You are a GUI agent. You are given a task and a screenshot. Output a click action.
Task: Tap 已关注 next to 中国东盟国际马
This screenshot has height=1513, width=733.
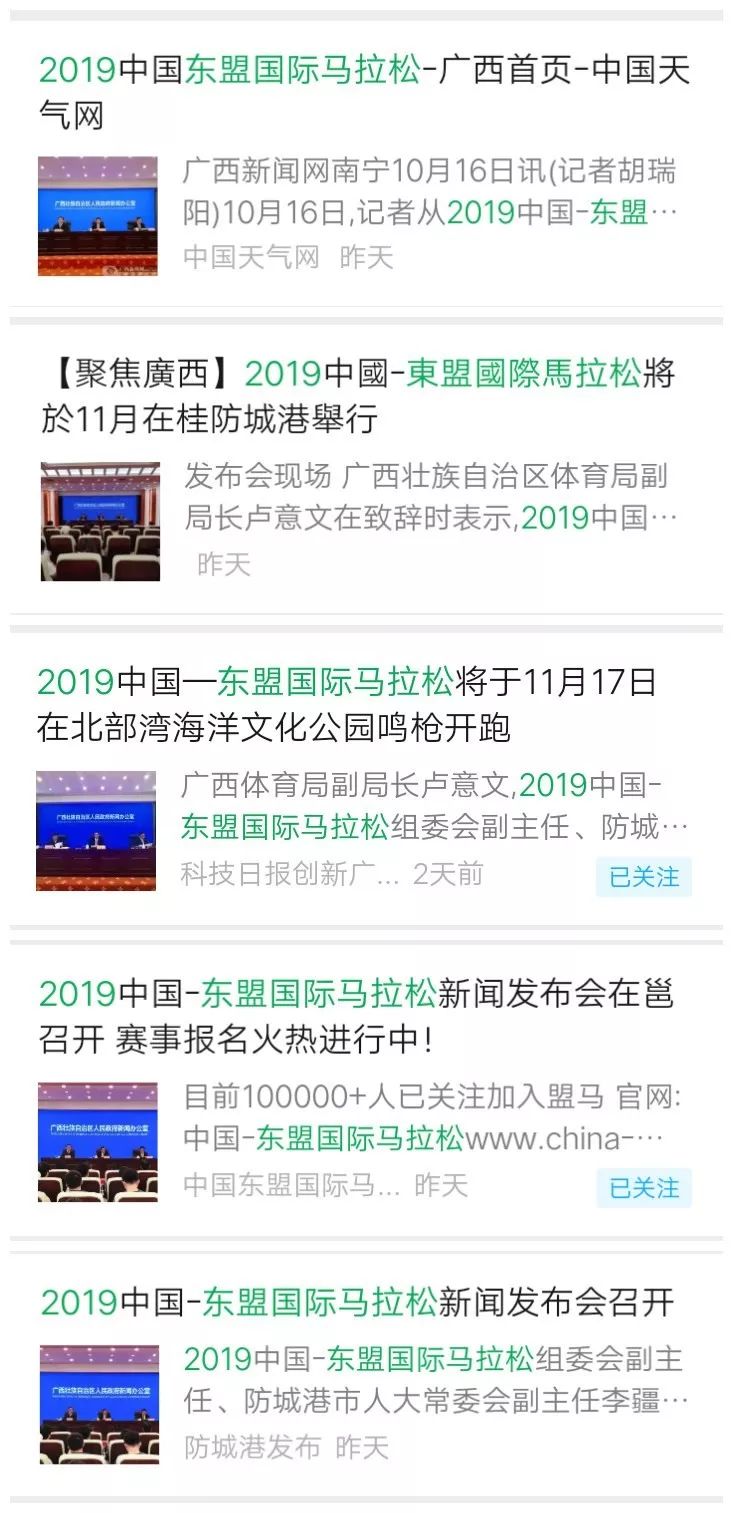[644, 1188]
